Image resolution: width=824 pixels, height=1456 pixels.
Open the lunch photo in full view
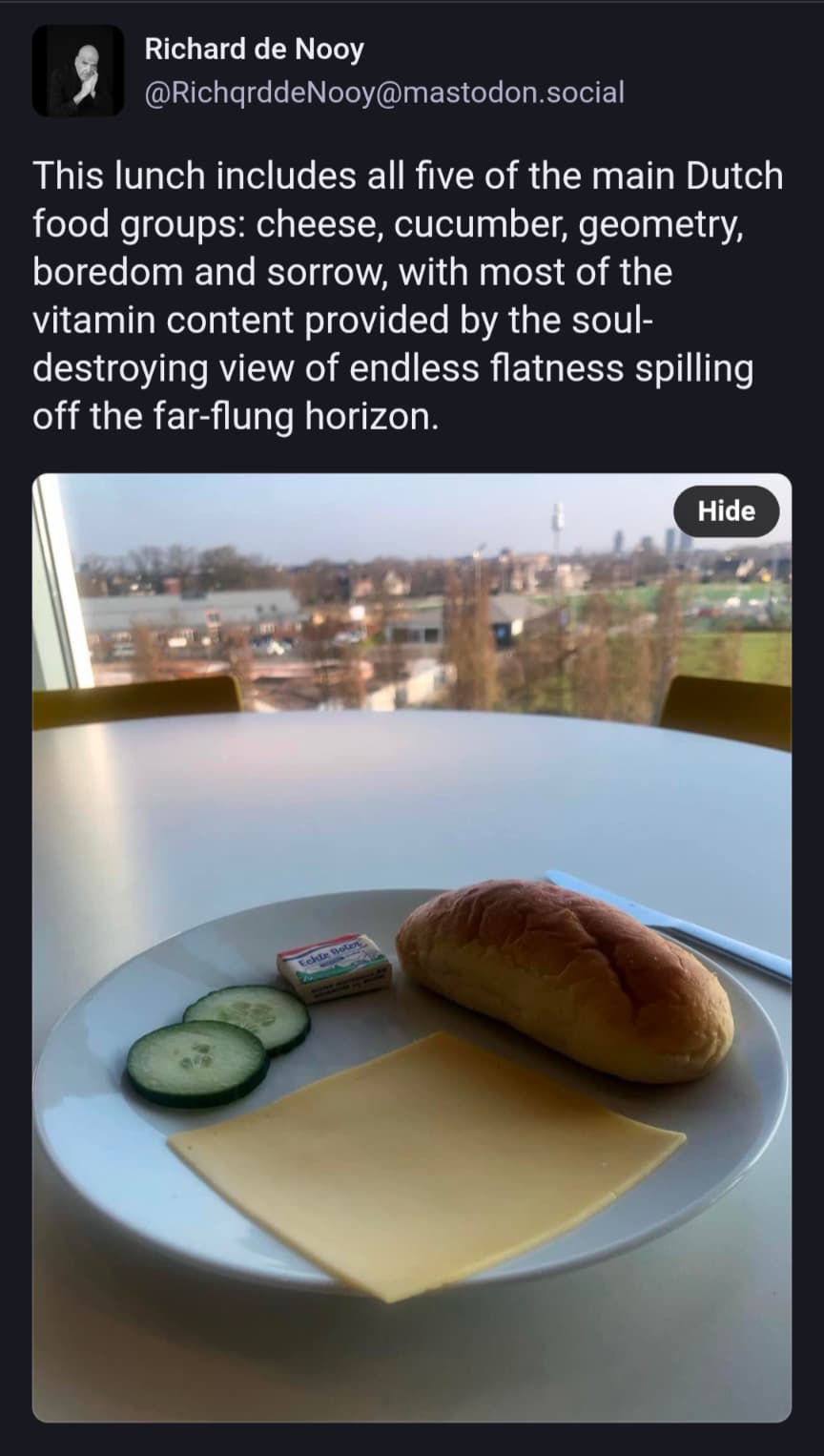click(x=411, y=954)
